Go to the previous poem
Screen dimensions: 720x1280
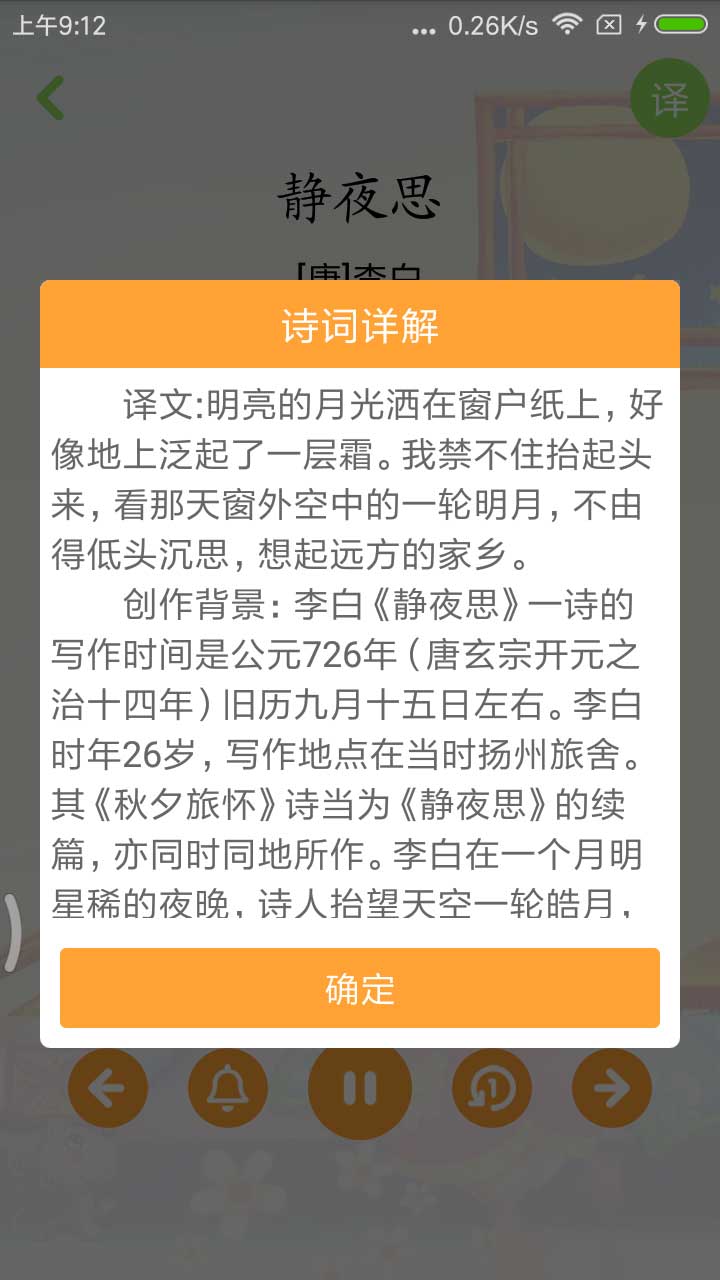click(x=108, y=1088)
